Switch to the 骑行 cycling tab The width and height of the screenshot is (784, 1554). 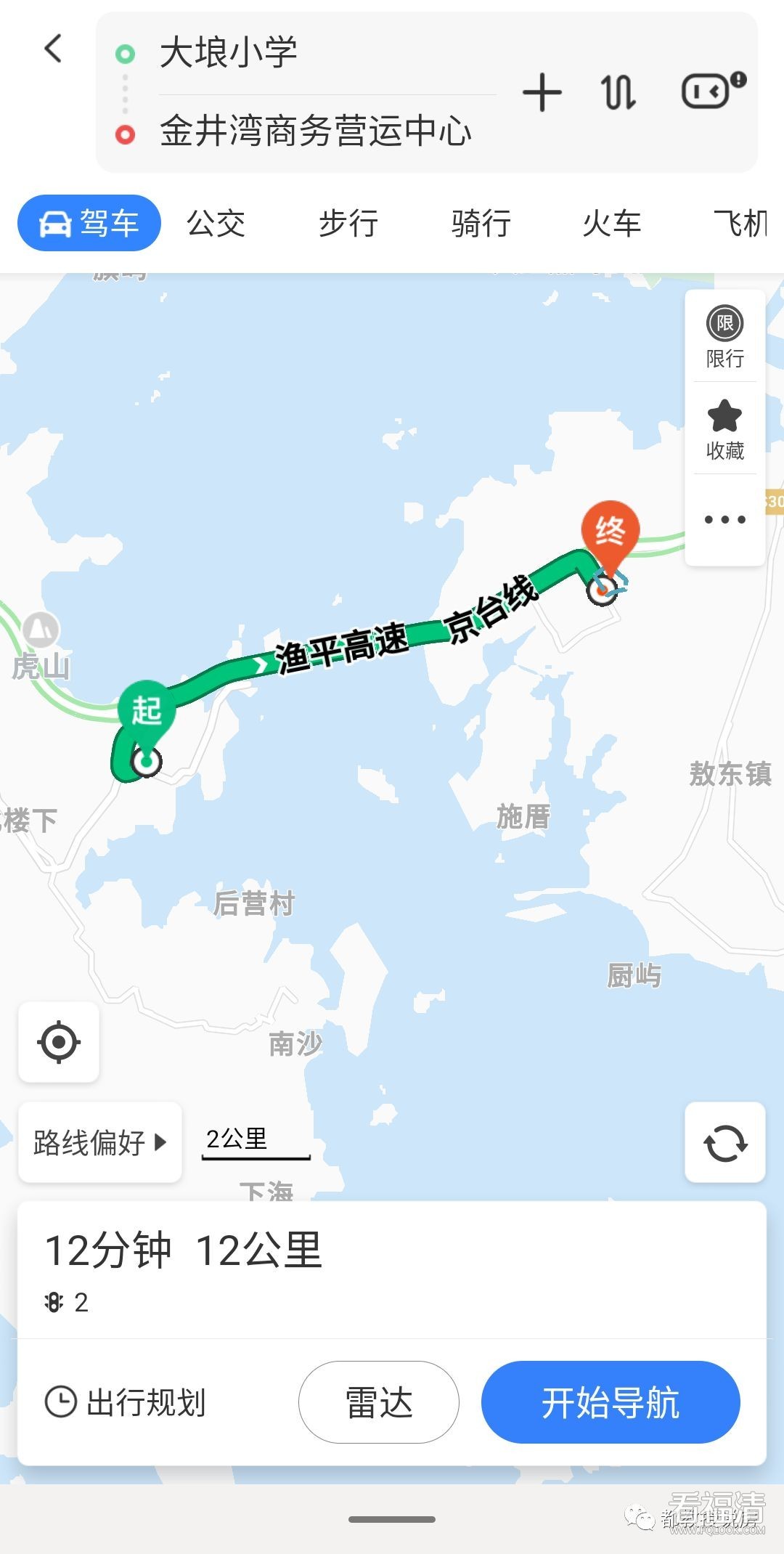pos(481,223)
